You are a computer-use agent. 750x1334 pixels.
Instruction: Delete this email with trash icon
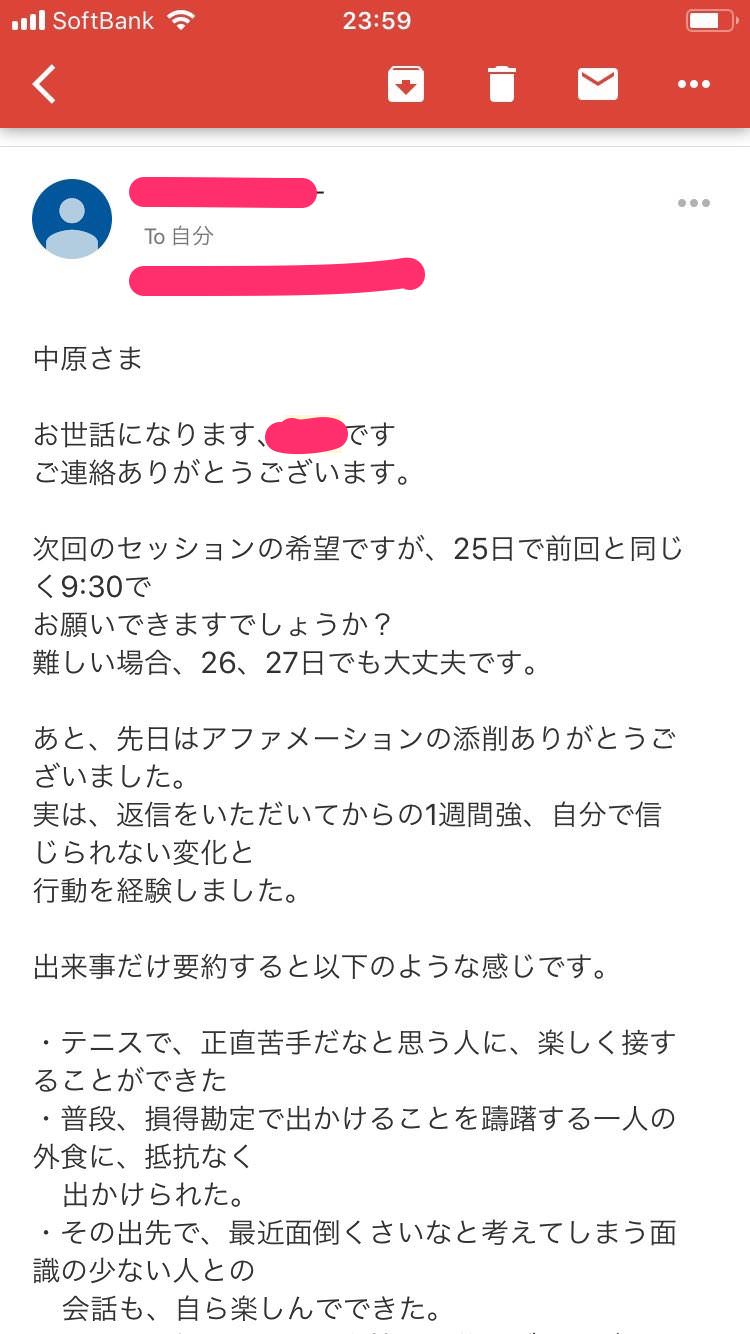click(x=502, y=84)
